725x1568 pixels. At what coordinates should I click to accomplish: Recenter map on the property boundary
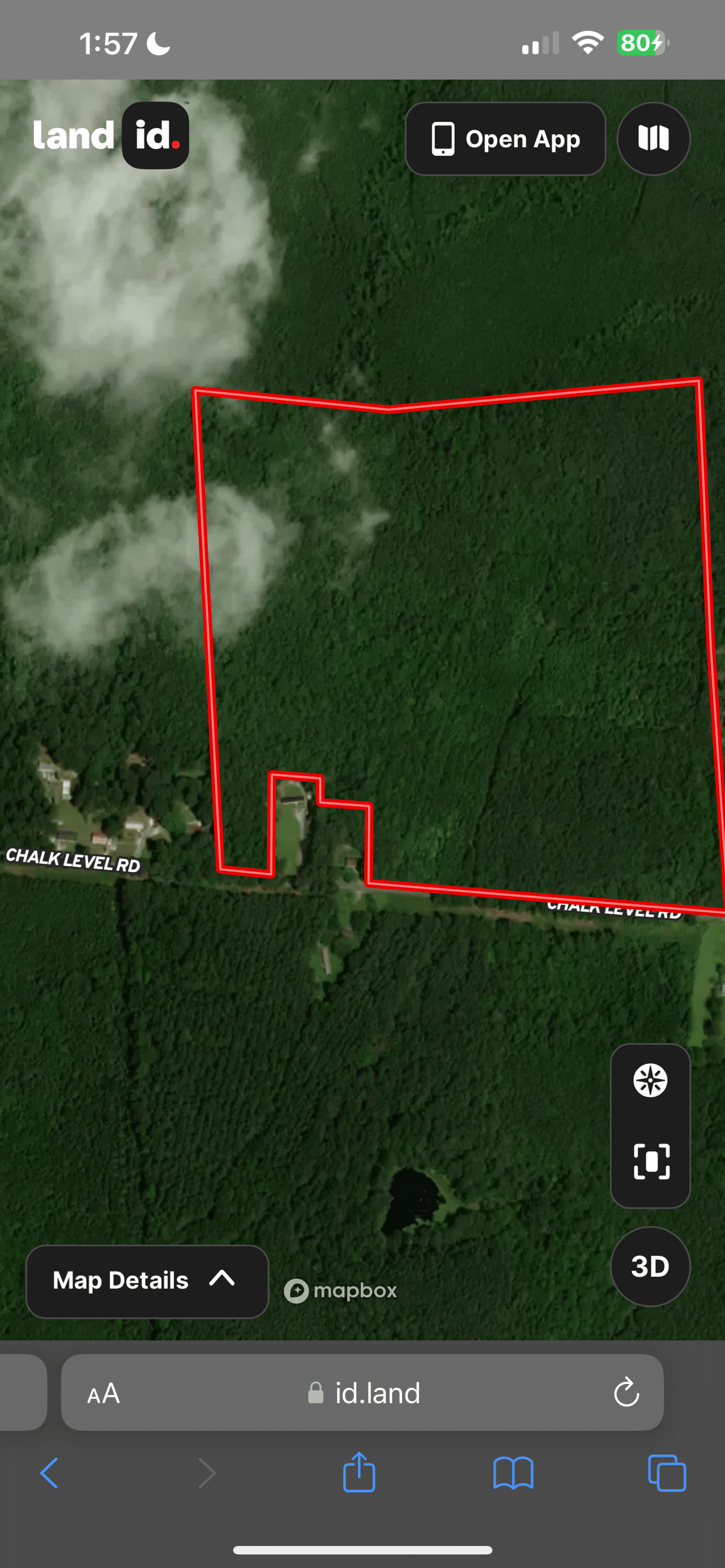tap(651, 1161)
